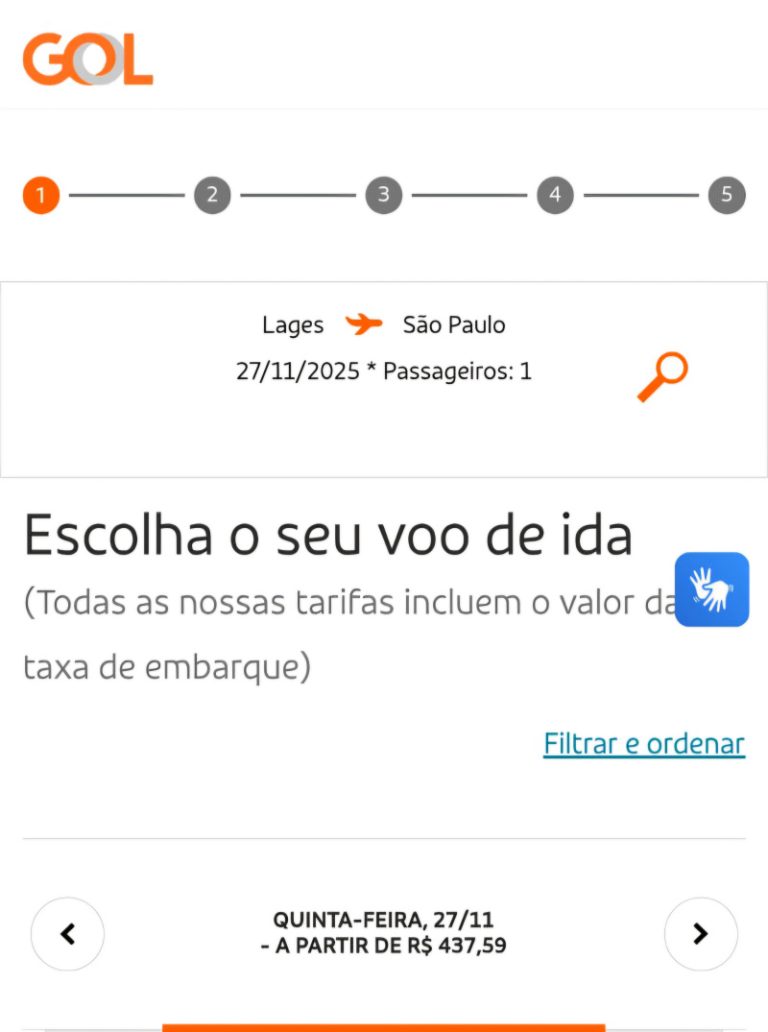Click the Lages origin city label
This screenshot has height=1032, width=768.
tap(293, 324)
